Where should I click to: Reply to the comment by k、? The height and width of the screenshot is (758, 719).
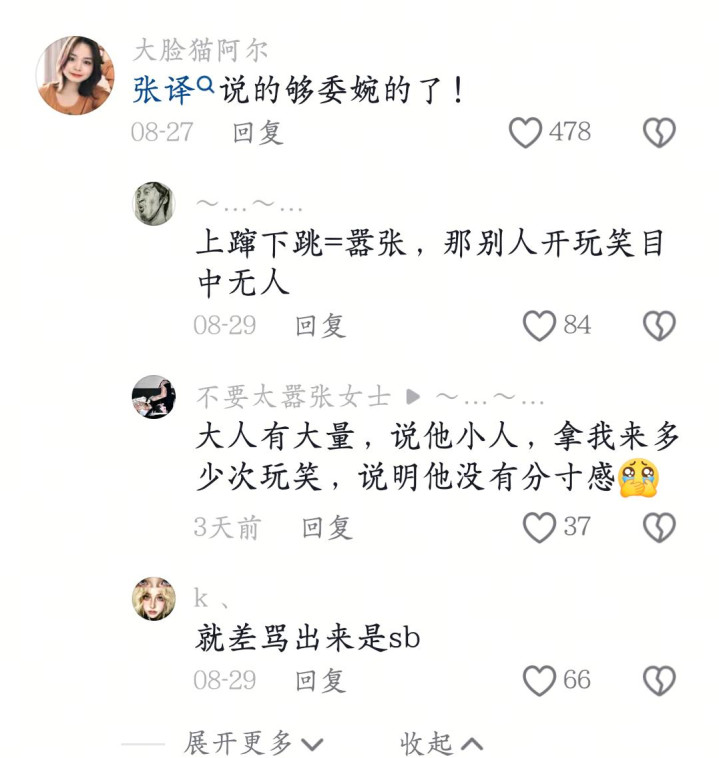tap(320, 681)
